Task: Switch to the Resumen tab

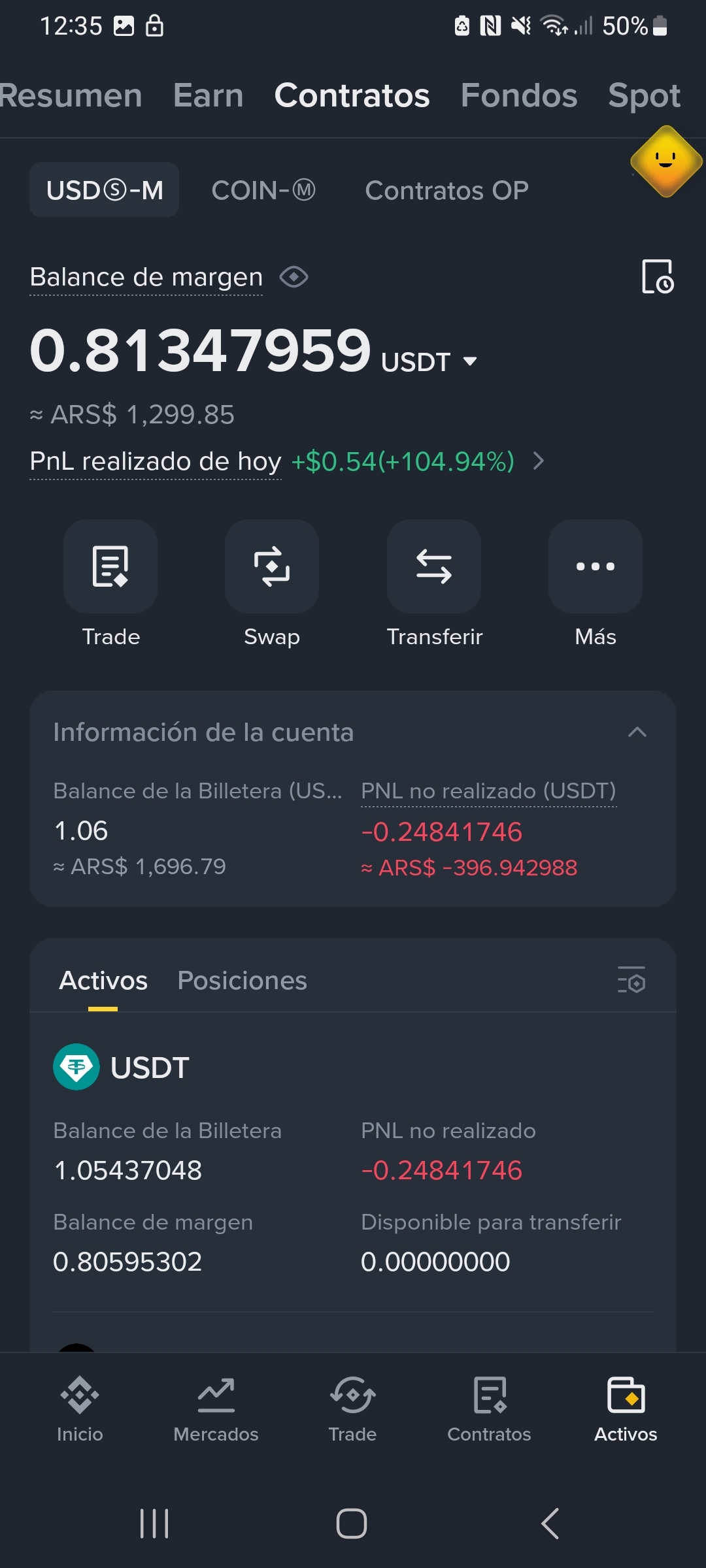Action: [71, 95]
